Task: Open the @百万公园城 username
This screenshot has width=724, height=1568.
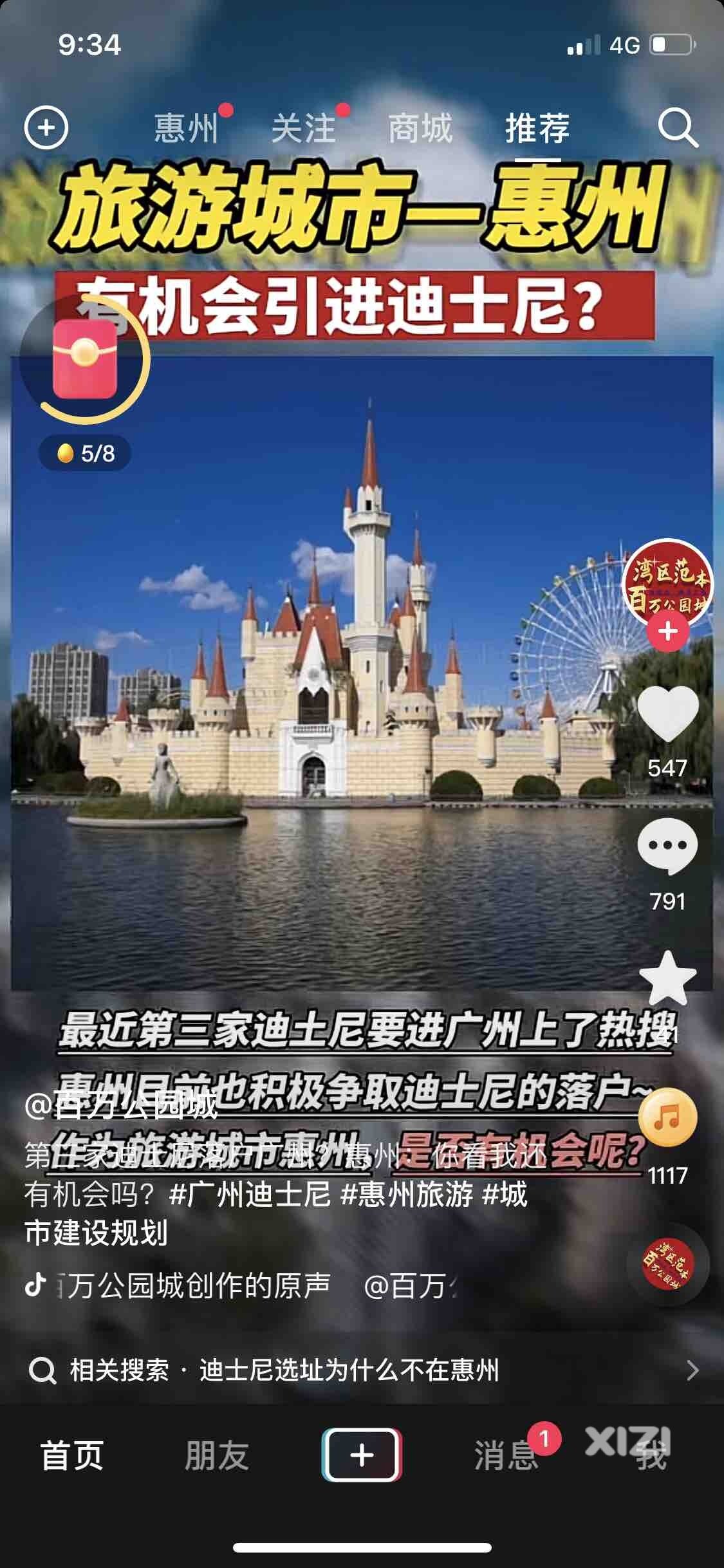Action: [x=121, y=1106]
